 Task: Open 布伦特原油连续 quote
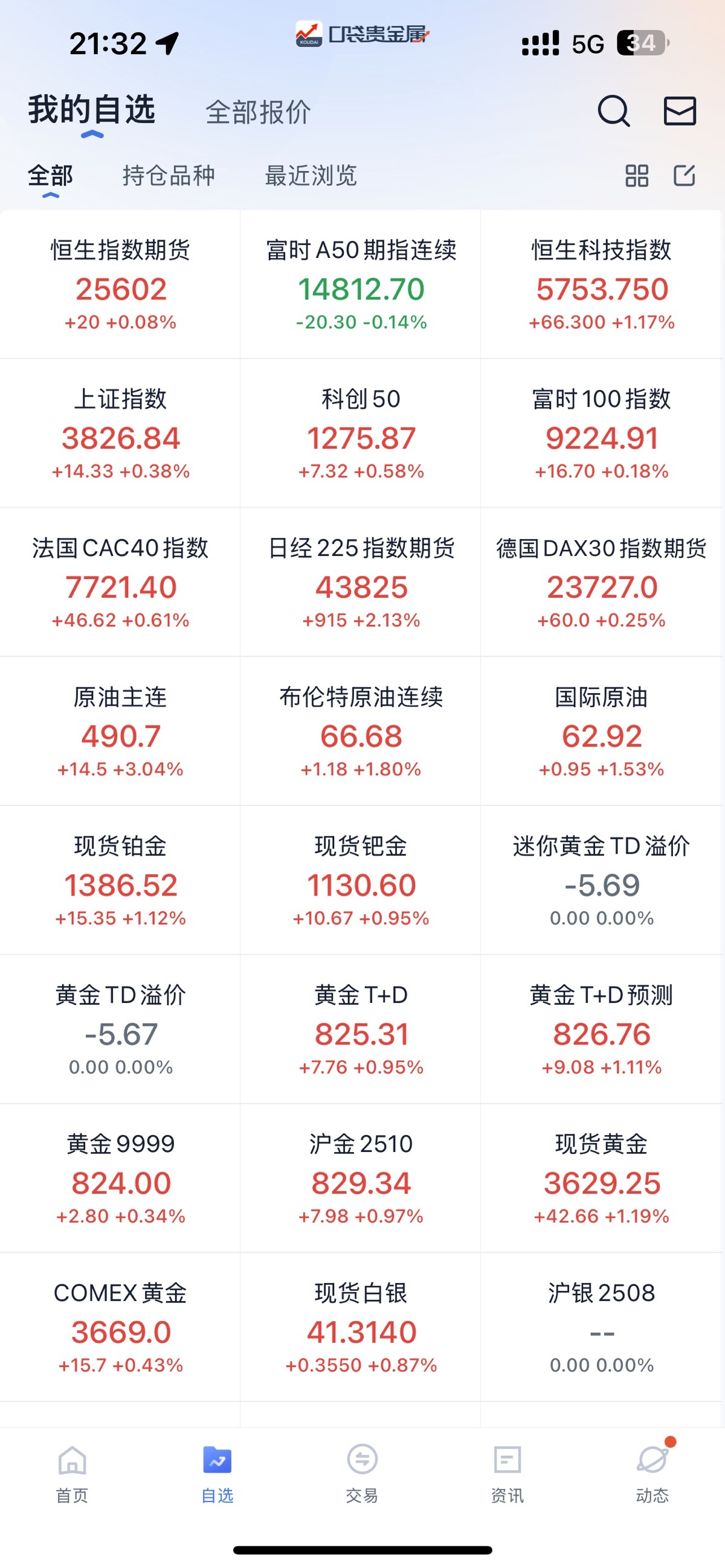[361, 732]
